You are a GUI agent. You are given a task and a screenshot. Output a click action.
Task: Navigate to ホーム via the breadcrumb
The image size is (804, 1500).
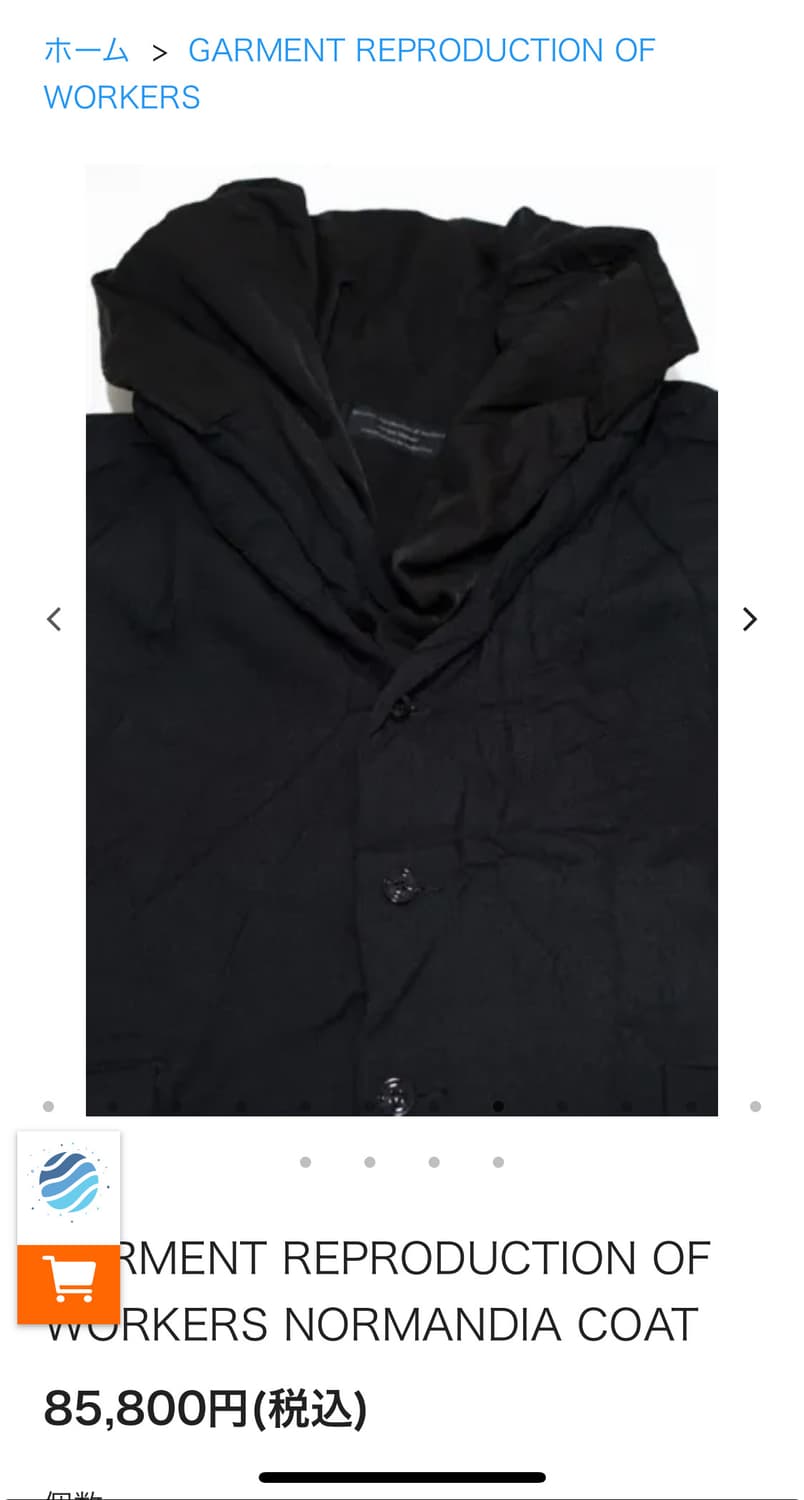(x=85, y=50)
